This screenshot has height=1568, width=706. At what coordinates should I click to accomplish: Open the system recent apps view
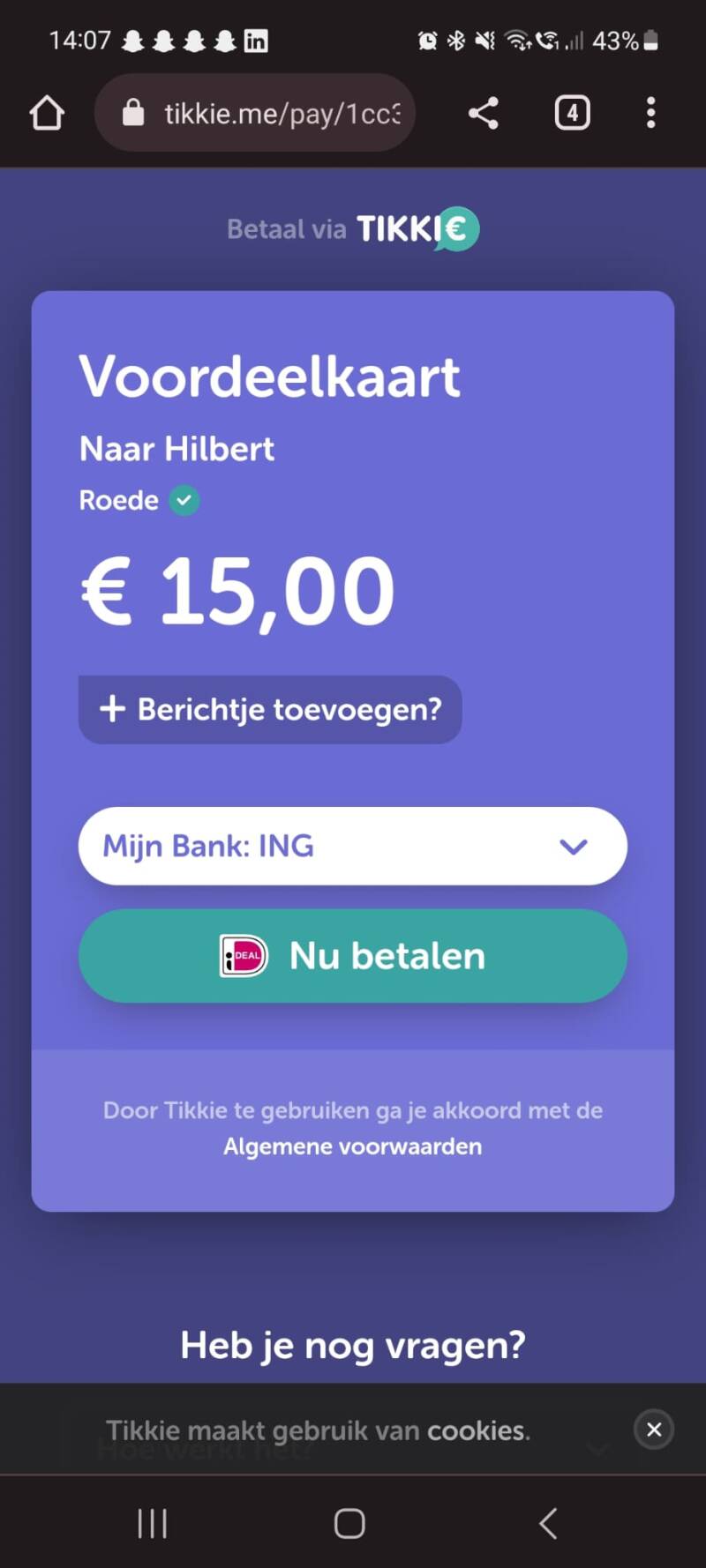click(x=152, y=1523)
